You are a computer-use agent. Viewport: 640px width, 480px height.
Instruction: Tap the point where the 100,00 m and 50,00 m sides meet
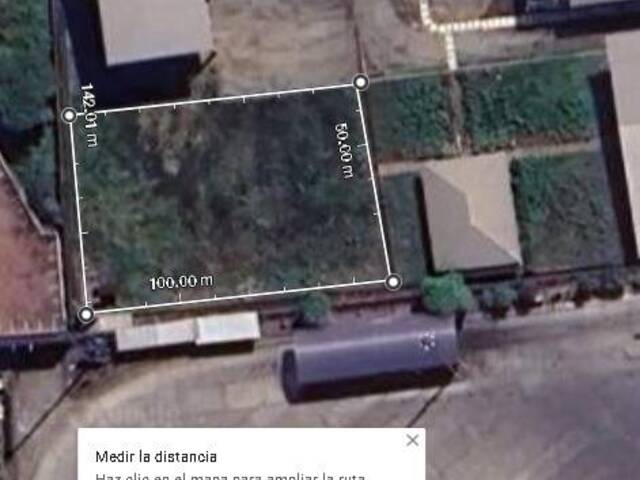393,282
